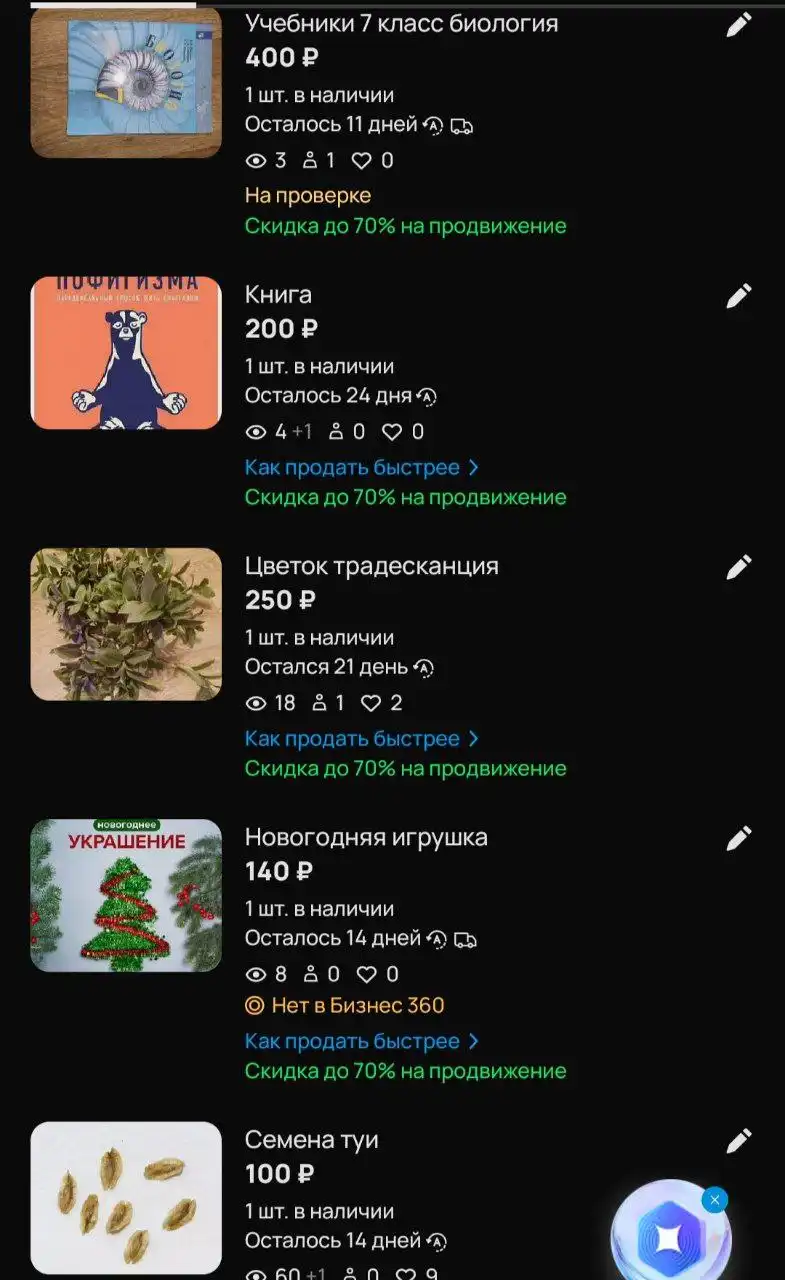
Task: Edit the «Учебники 7 класс биология» listing via pencil icon
Action: (x=738, y=24)
